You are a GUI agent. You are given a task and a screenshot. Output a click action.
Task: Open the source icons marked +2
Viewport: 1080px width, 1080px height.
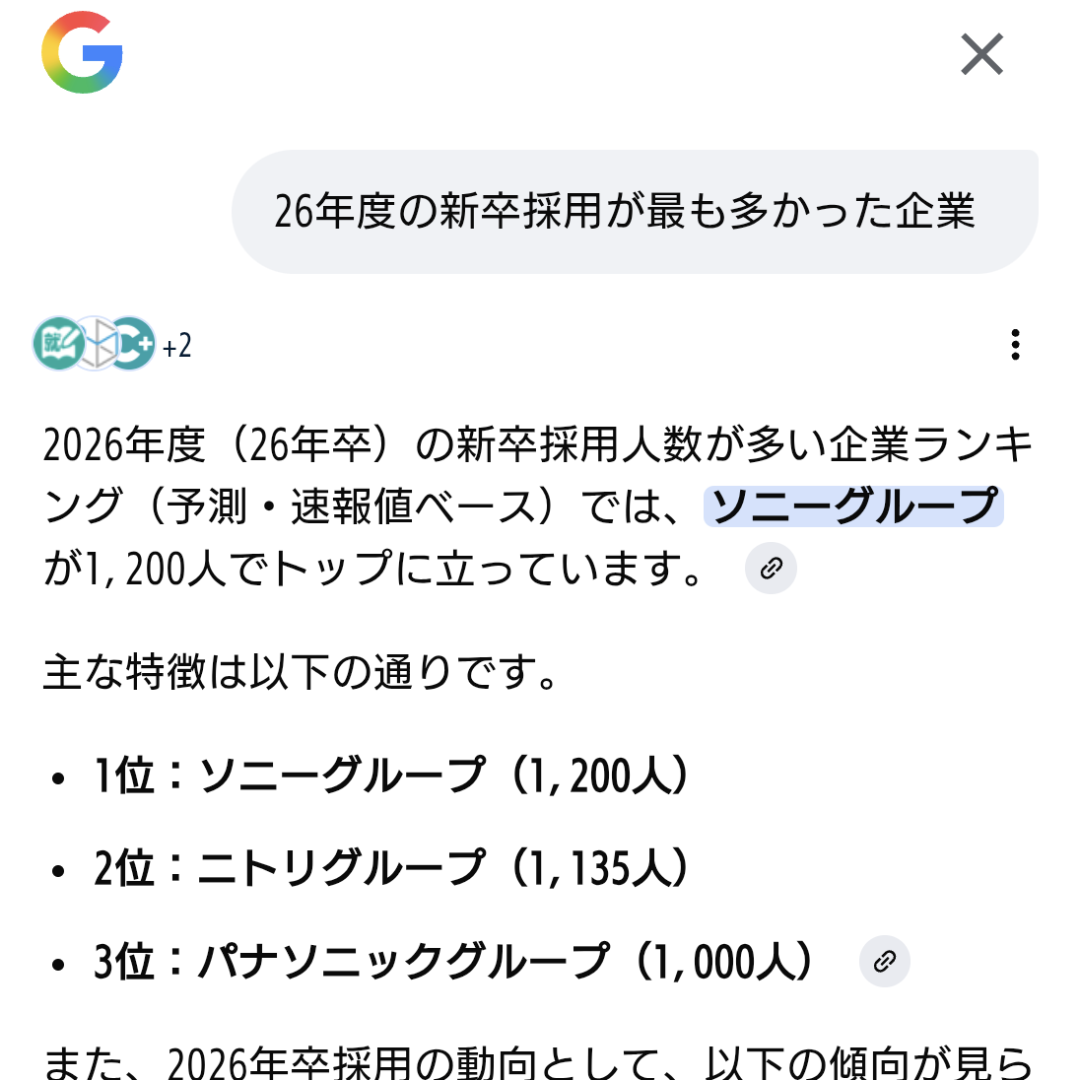tap(112, 344)
